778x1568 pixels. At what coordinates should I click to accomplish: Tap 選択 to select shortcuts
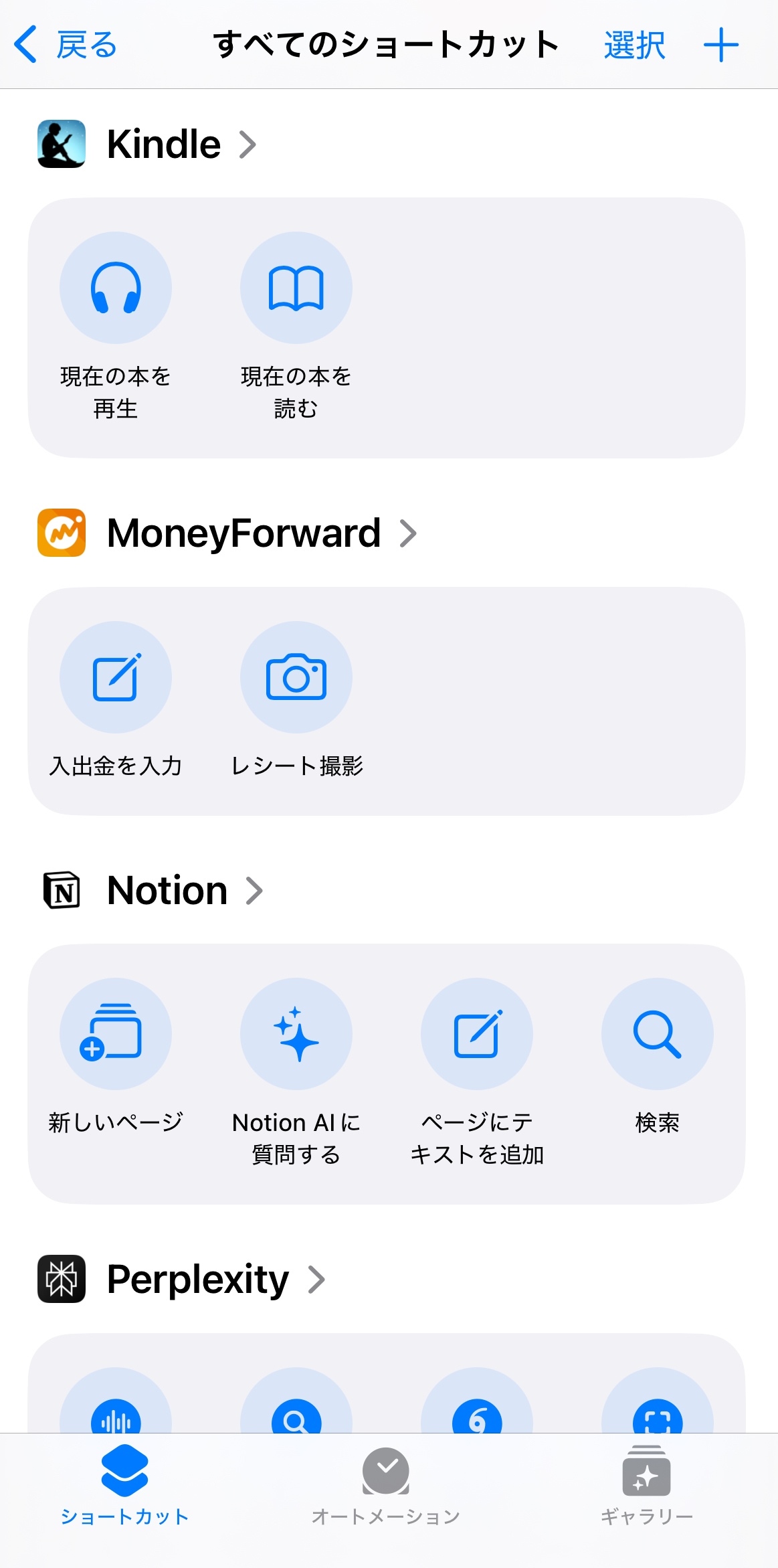pos(634,46)
